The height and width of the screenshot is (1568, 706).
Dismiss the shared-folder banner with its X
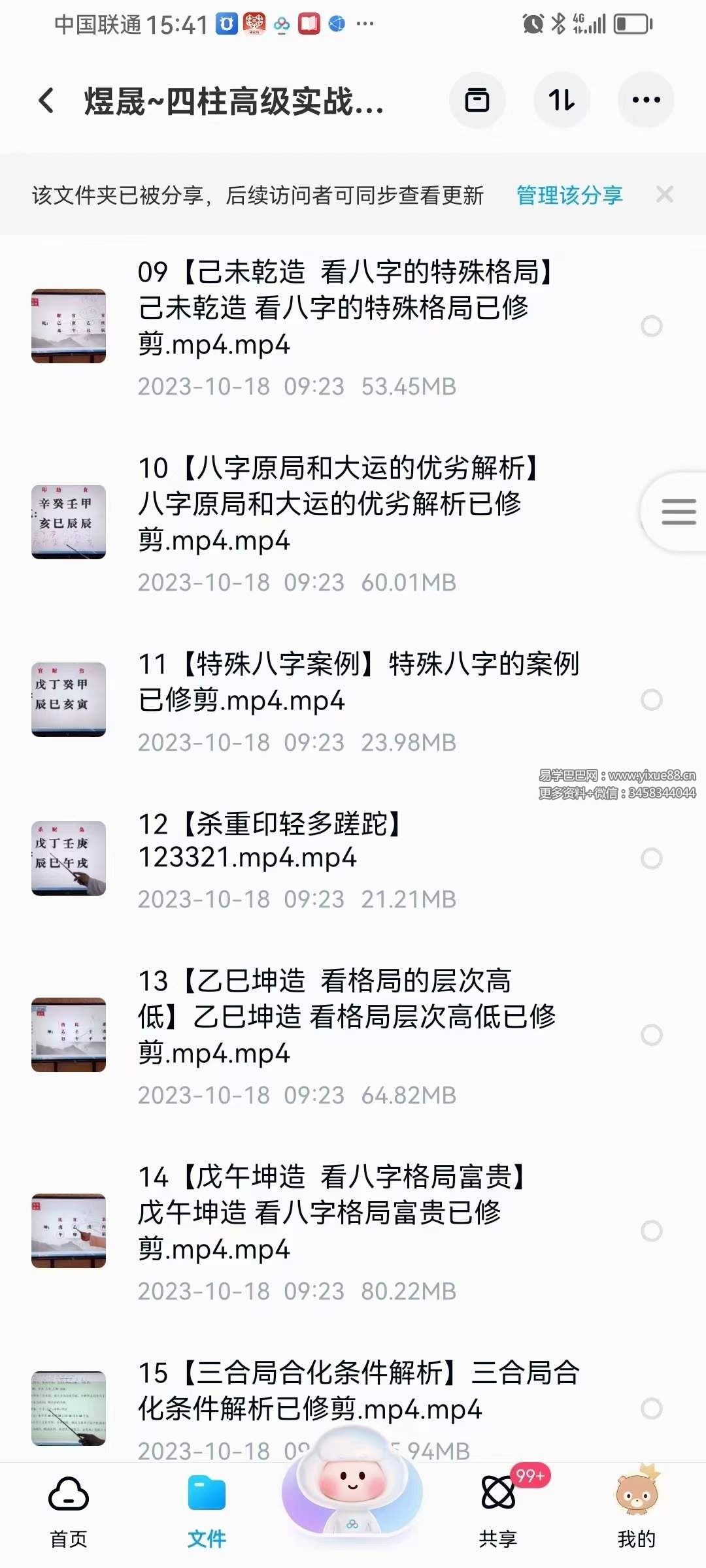[x=665, y=195]
